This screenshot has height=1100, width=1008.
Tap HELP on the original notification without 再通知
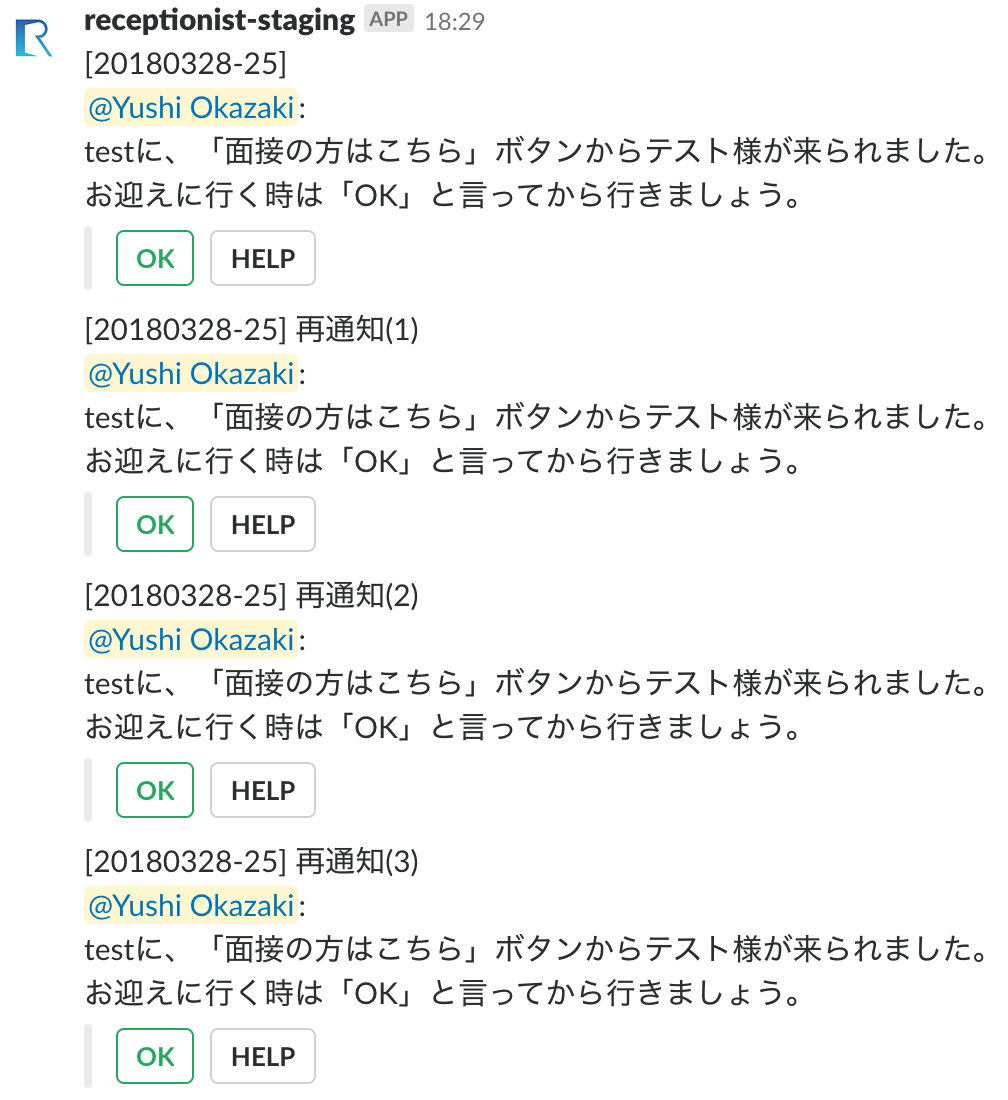263,259
